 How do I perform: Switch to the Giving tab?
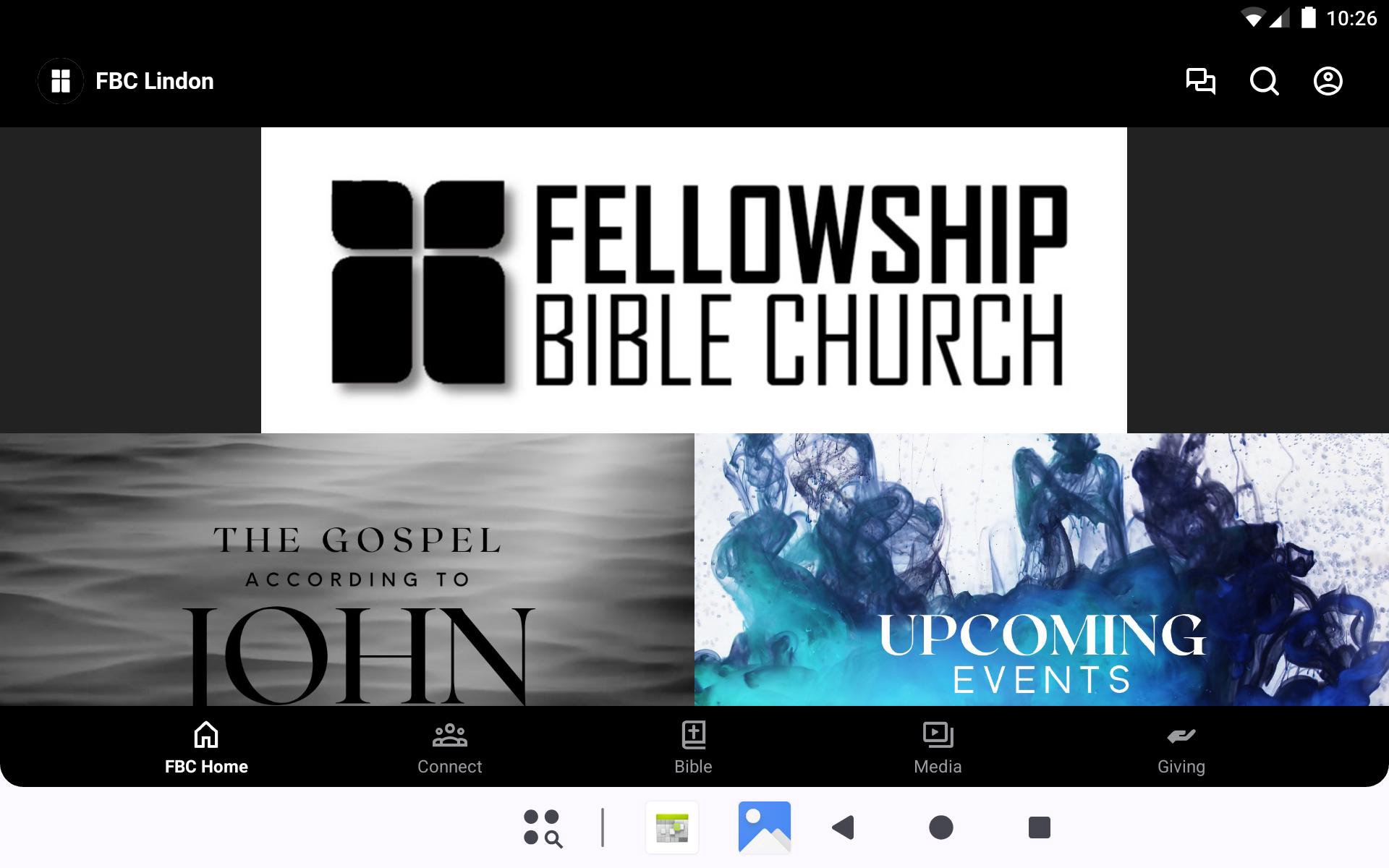click(x=1181, y=747)
